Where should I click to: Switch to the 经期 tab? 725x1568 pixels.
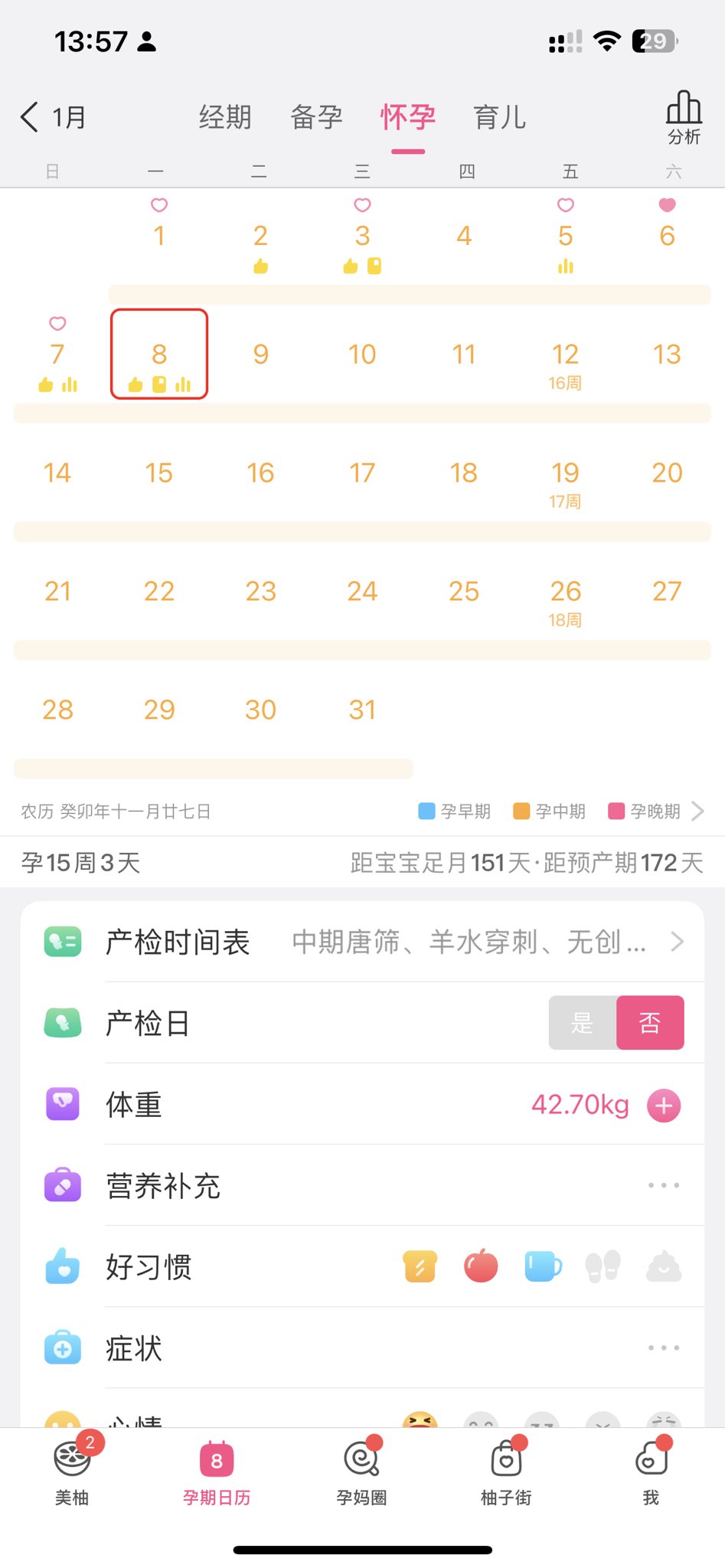pos(225,117)
